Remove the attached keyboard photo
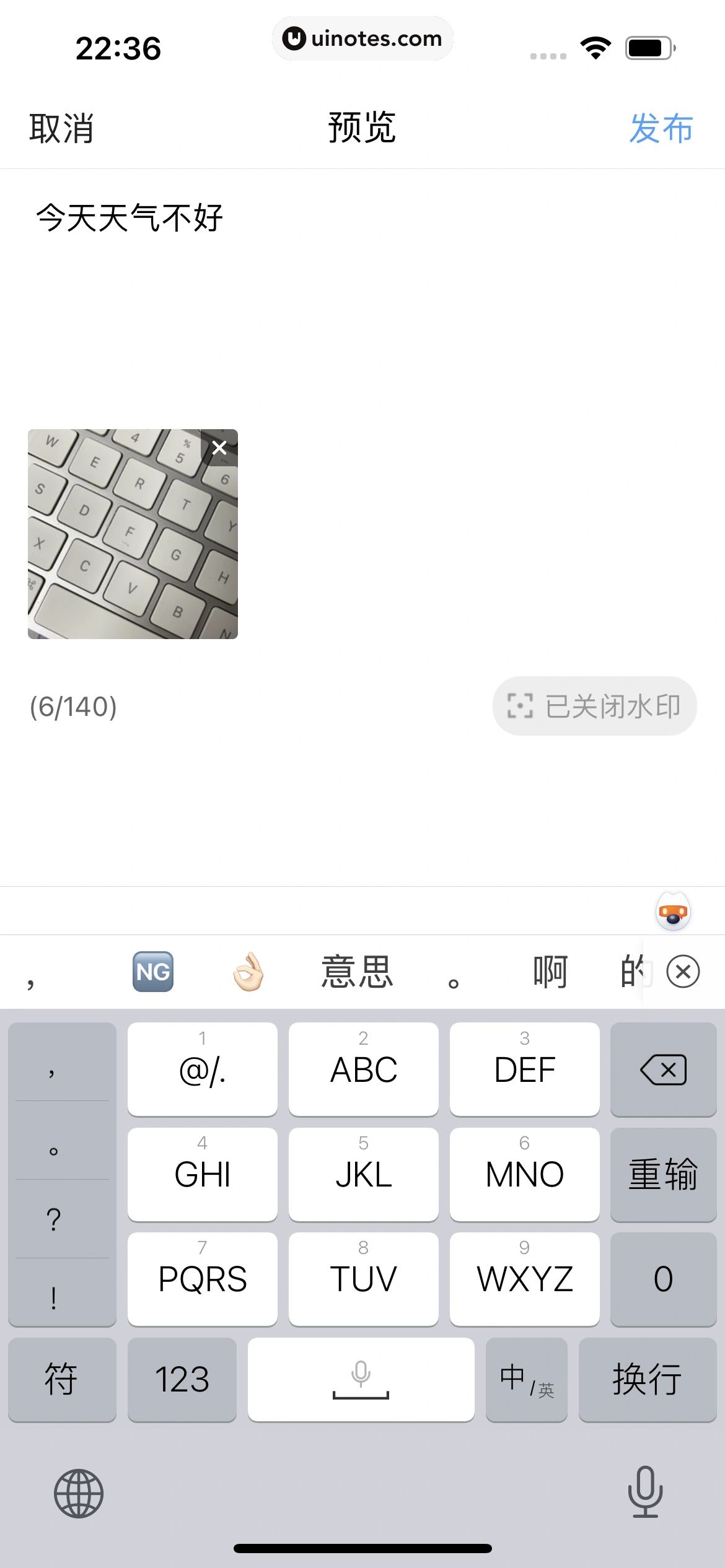The height and width of the screenshot is (1568, 725). point(219,448)
